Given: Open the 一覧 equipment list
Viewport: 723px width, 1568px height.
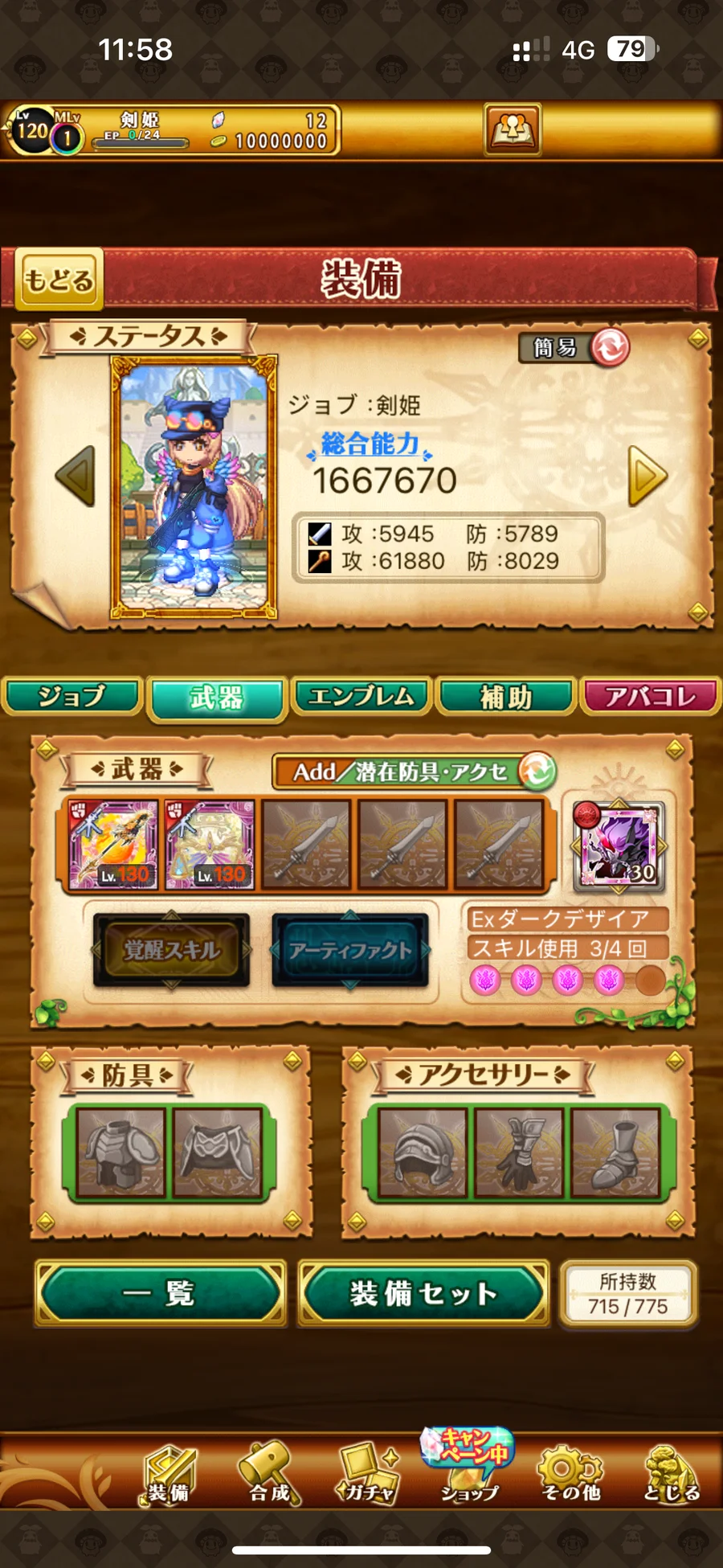Looking at the screenshot, I should [160, 1293].
